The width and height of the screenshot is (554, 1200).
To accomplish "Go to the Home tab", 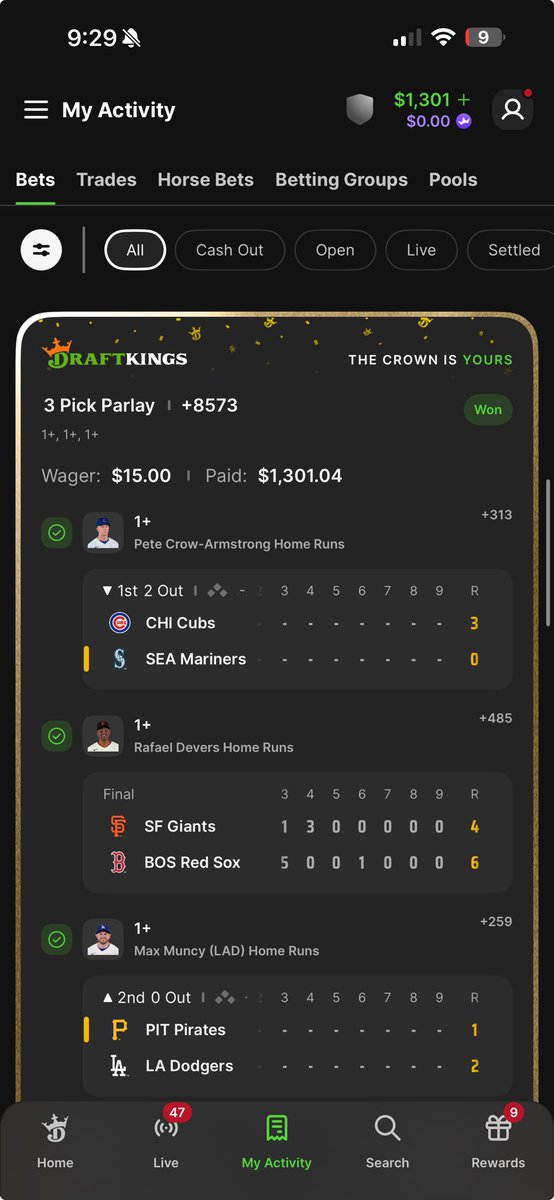I will [x=55, y=1142].
